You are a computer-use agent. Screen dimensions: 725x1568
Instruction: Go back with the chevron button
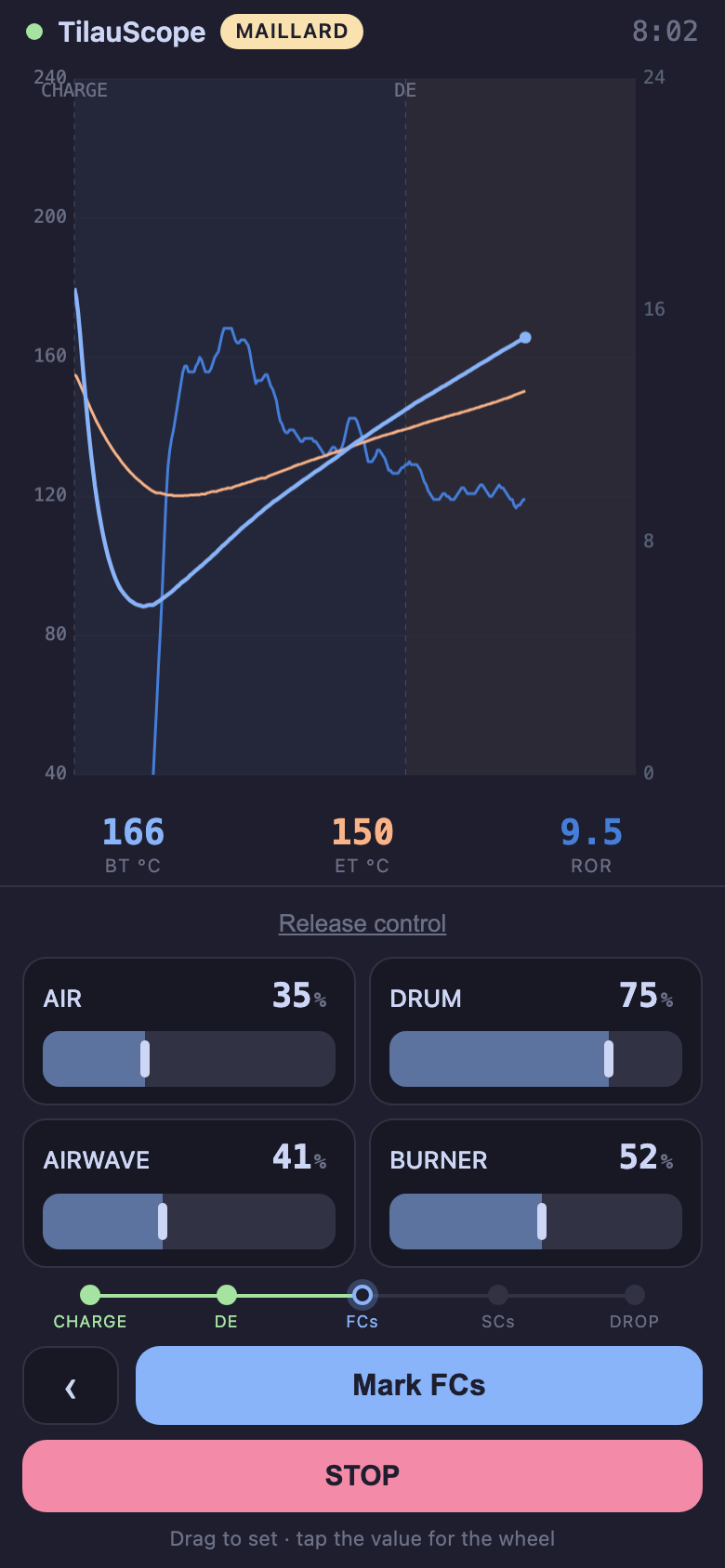click(71, 1386)
